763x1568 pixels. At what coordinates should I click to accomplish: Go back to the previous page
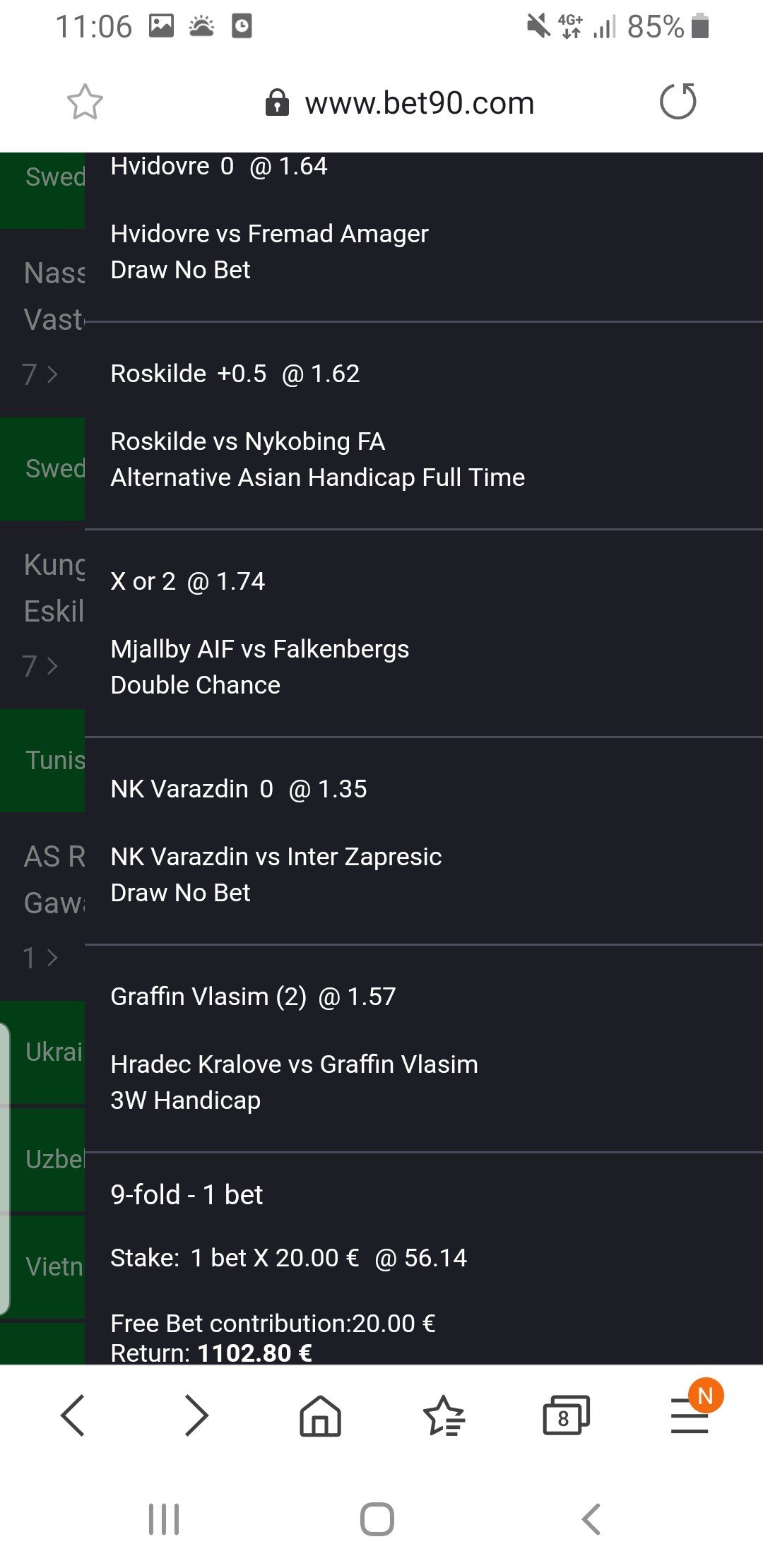coord(73,1415)
